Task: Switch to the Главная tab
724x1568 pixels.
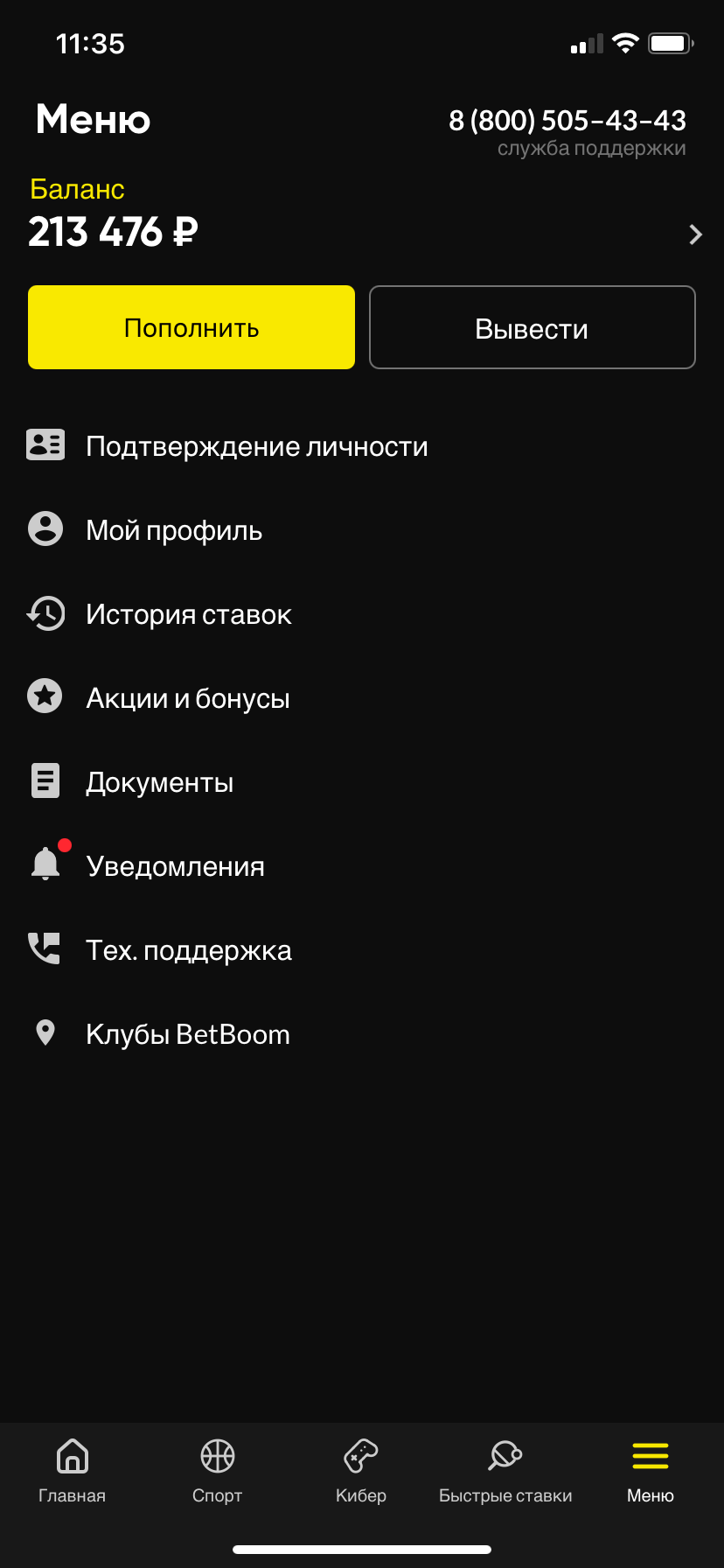Action: pos(72,1470)
